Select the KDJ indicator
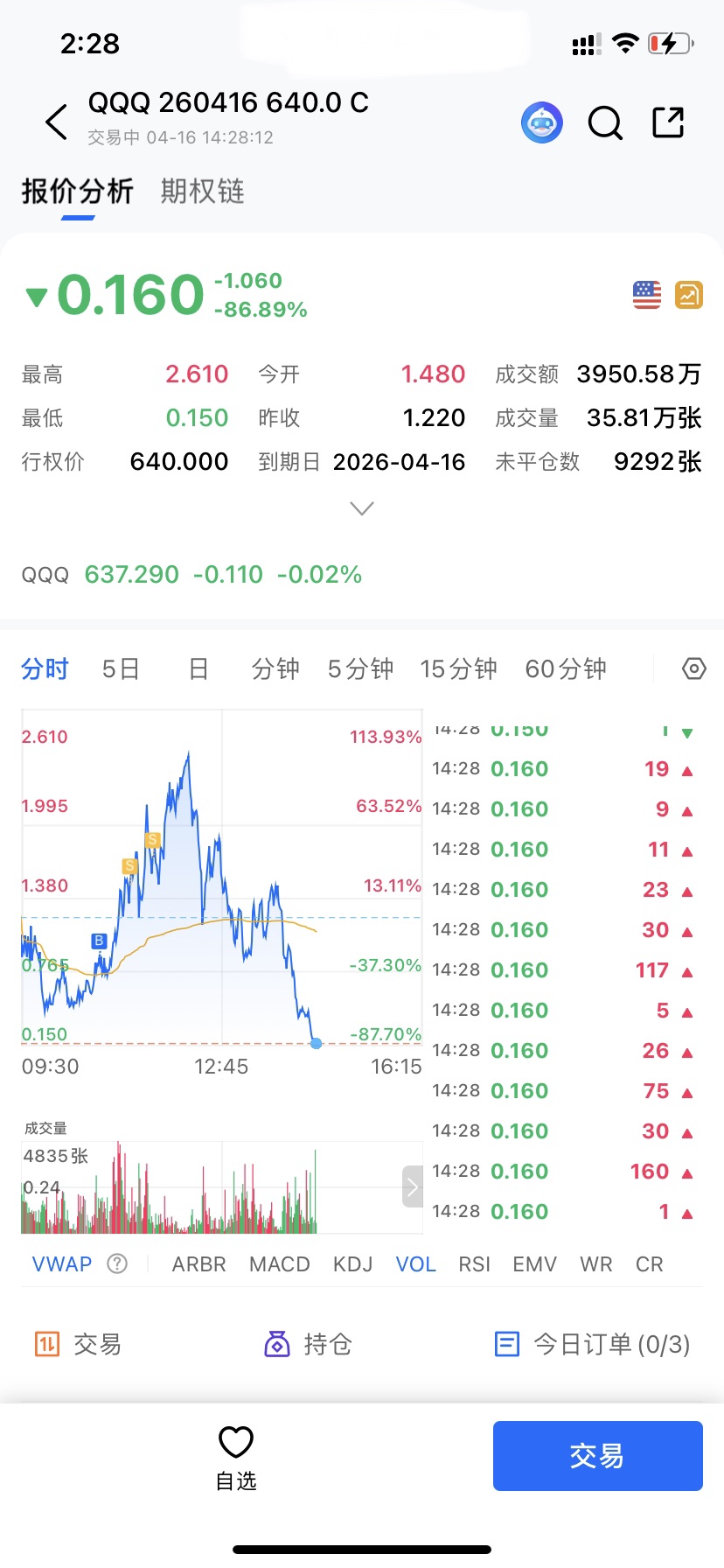 tap(352, 1264)
